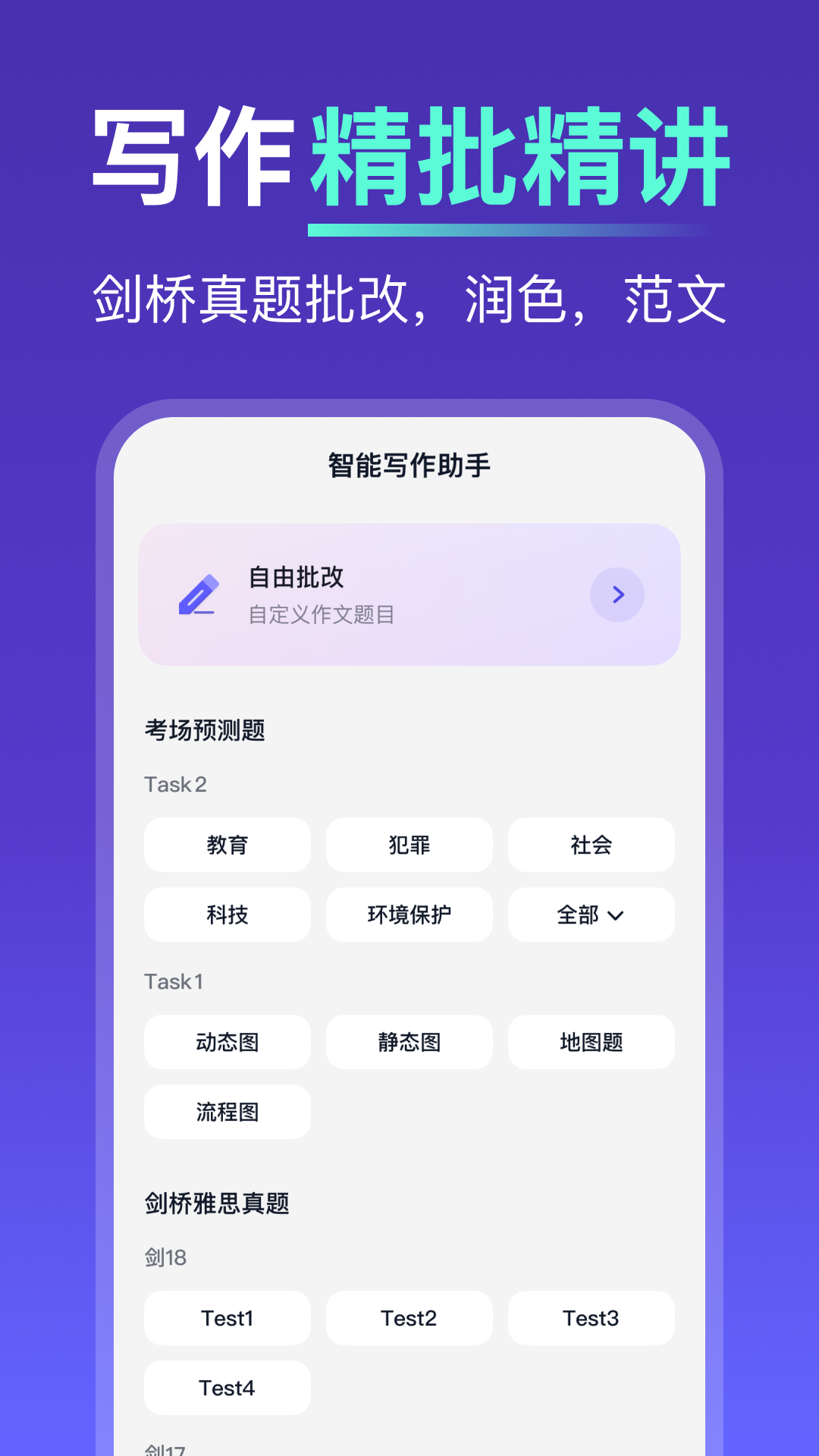Expand the 全部 dropdown for more Task 2 topics
This screenshot has width=819, height=1456.
(x=591, y=915)
